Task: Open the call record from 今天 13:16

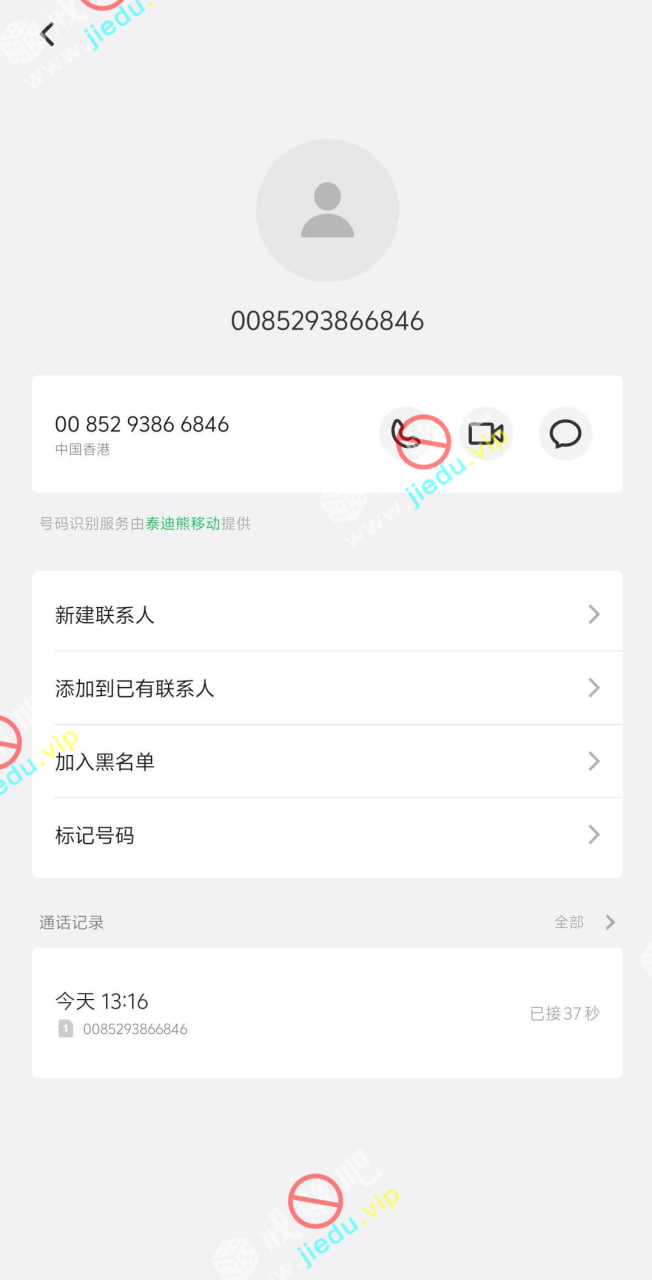Action: [x=327, y=1013]
